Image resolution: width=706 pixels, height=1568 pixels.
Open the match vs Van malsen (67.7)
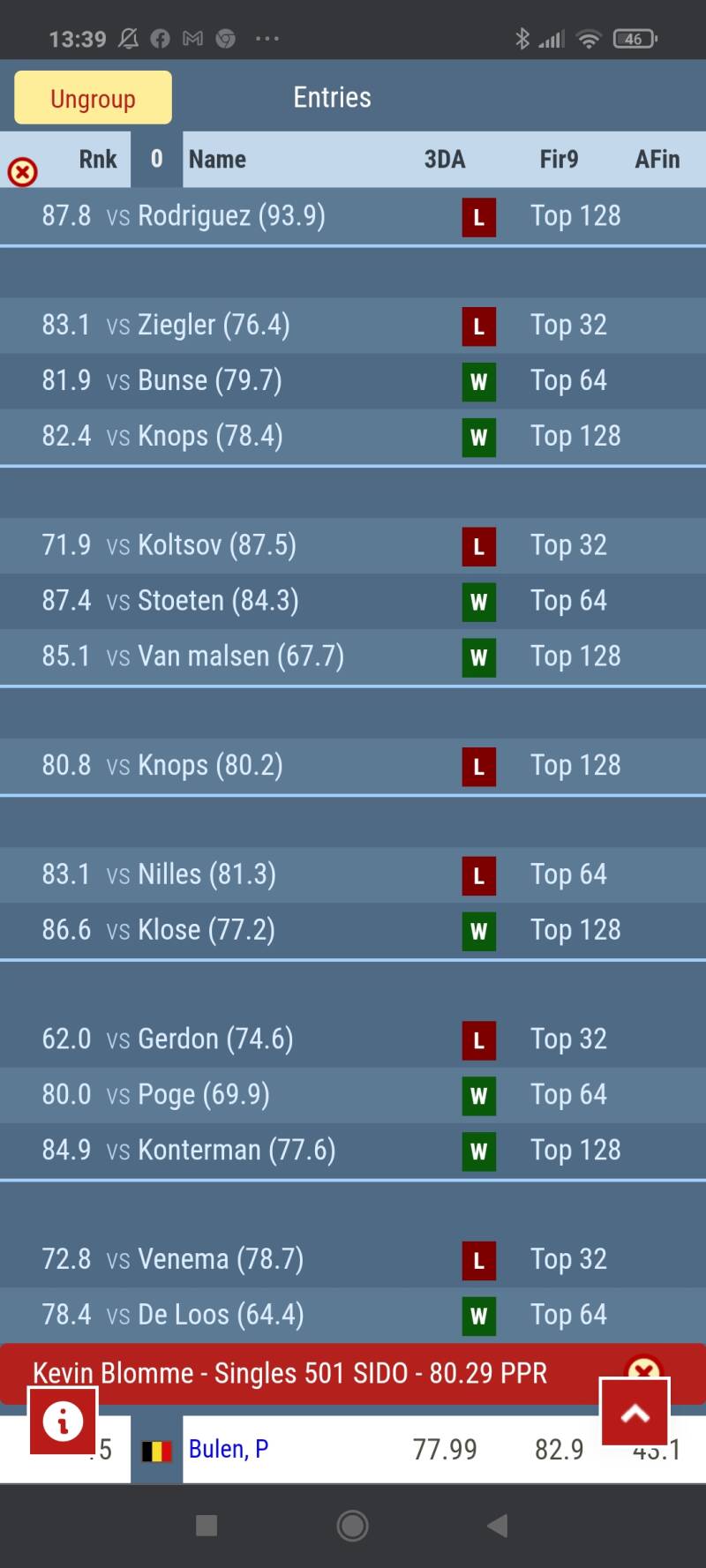click(x=240, y=656)
